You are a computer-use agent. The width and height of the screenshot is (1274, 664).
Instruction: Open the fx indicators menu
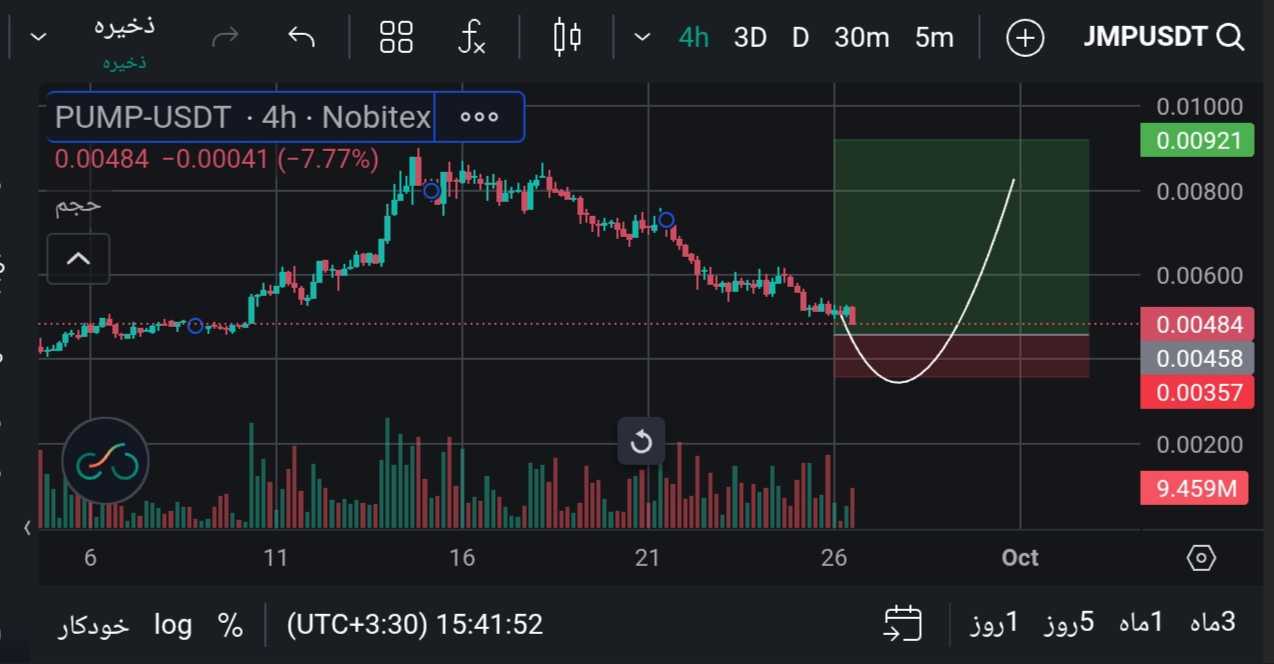(x=471, y=38)
